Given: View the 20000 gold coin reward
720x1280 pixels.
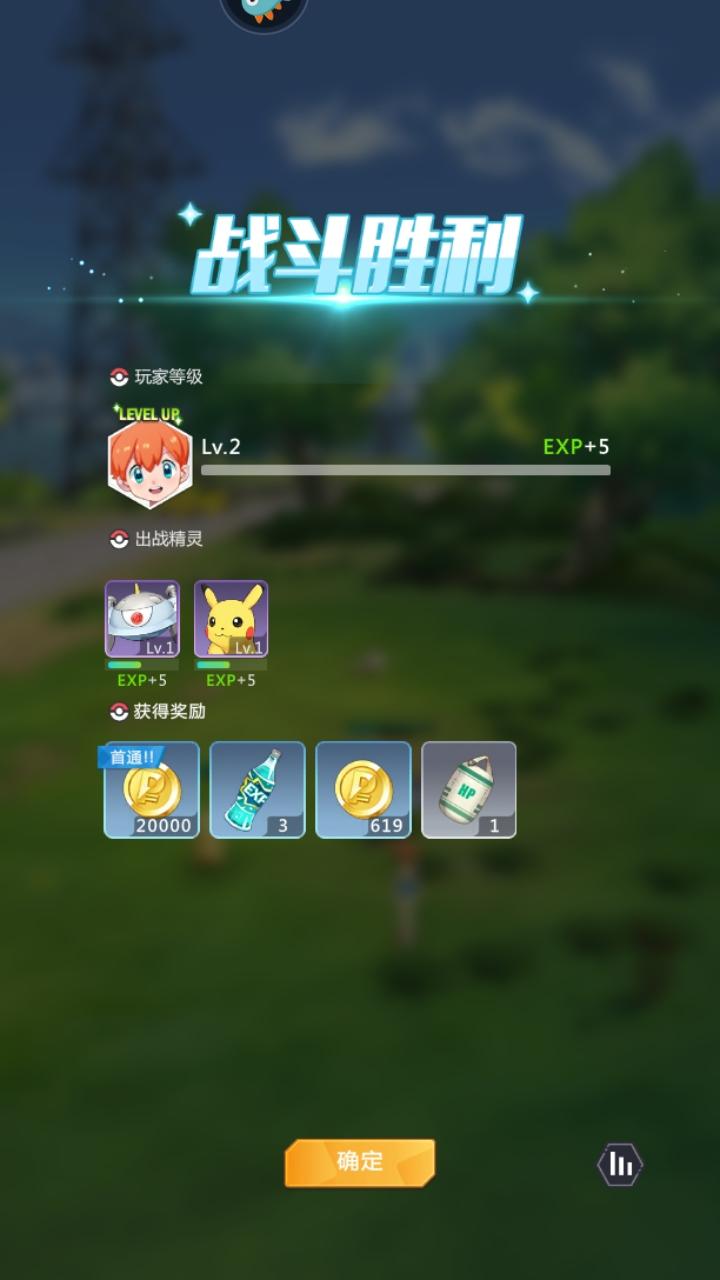Looking at the screenshot, I should pyautogui.click(x=152, y=790).
